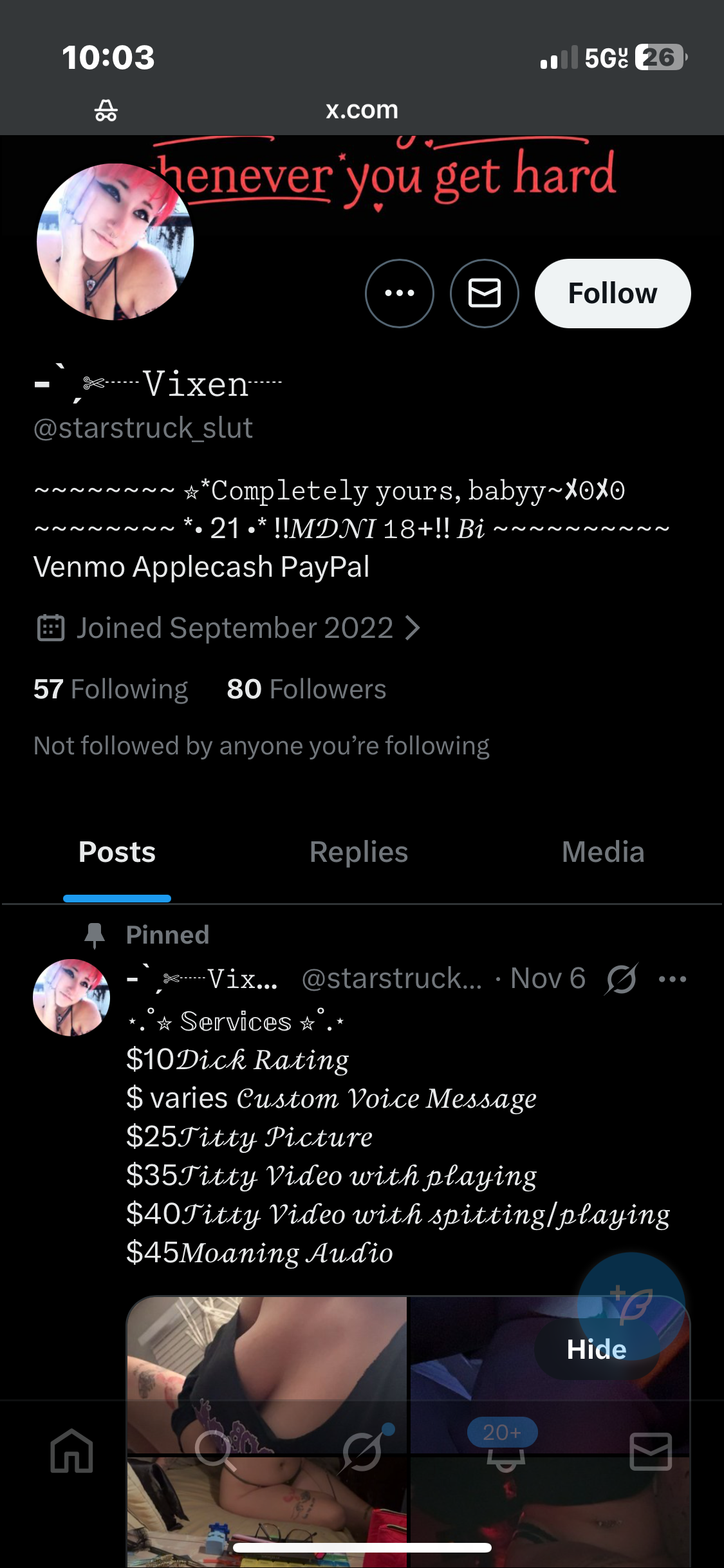Viewport: 724px width, 1568px height.
Task: Select the Posts tab
Action: (117, 852)
